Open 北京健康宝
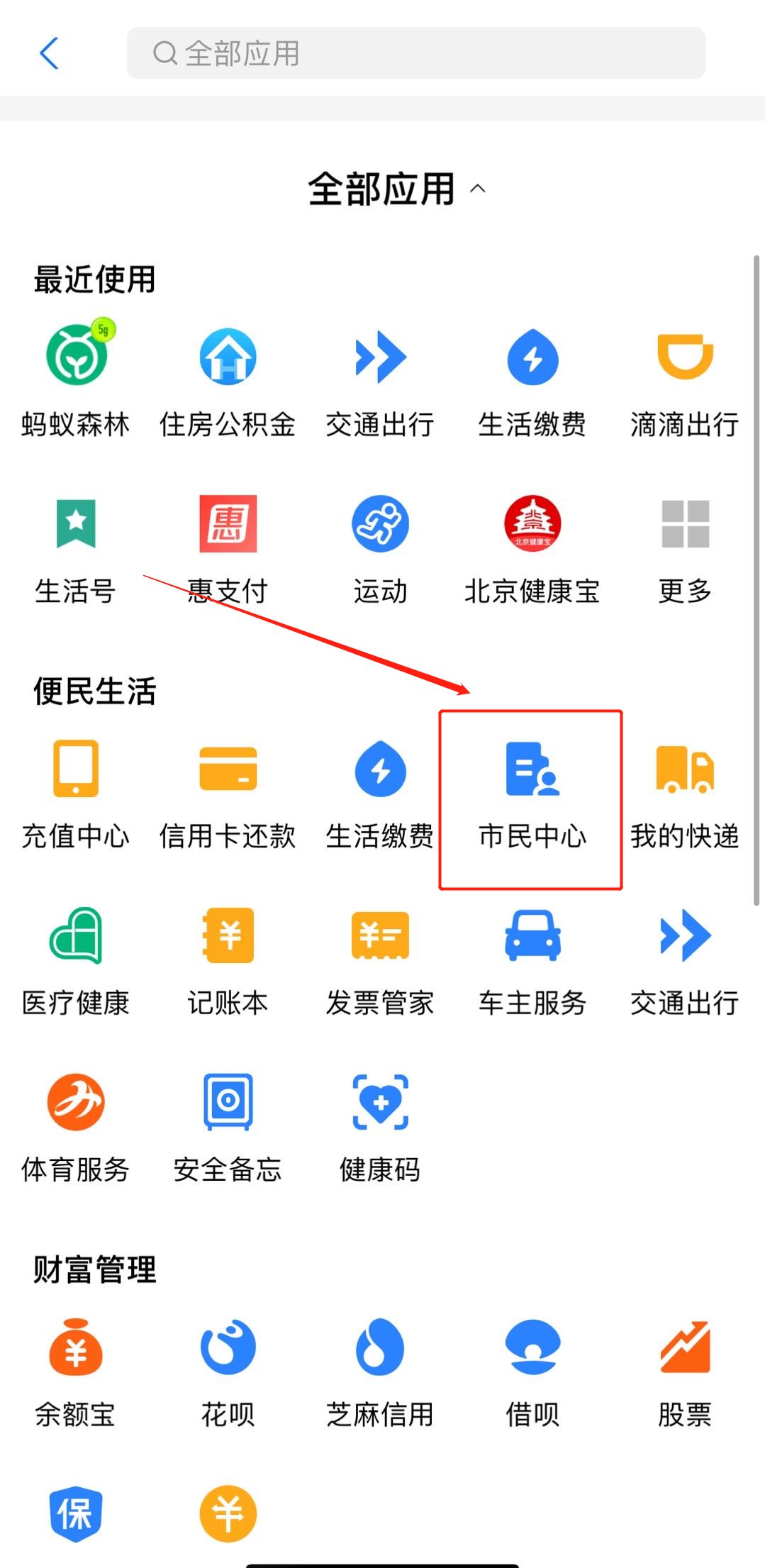Image resolution: width=765 pixels, height=1568 pixels. pos(532,546)
